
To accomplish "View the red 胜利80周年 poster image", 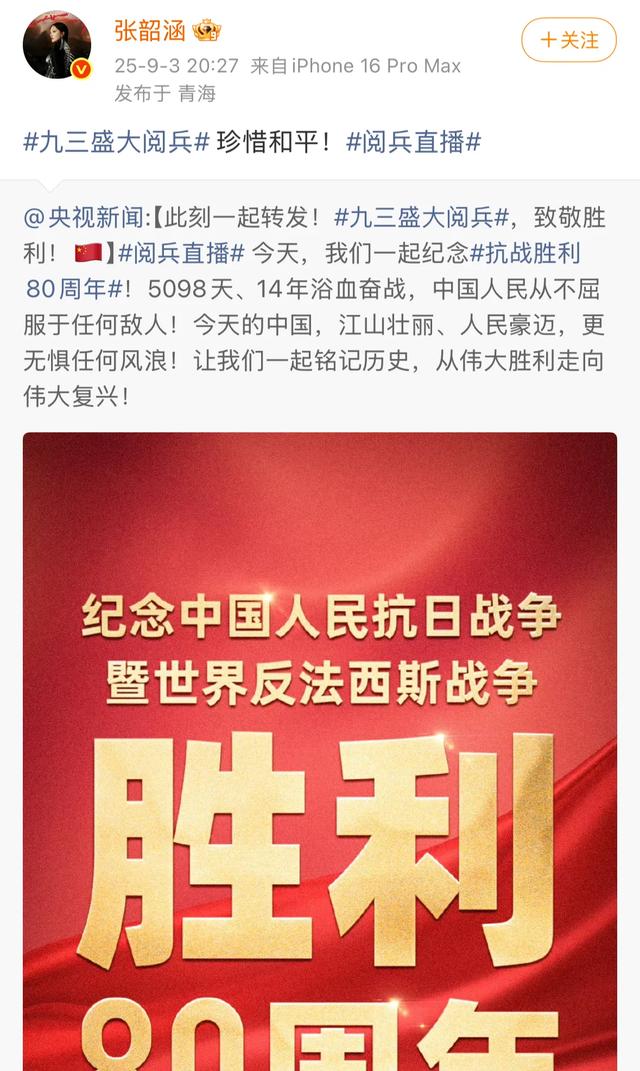I will [x=320, y=750].
